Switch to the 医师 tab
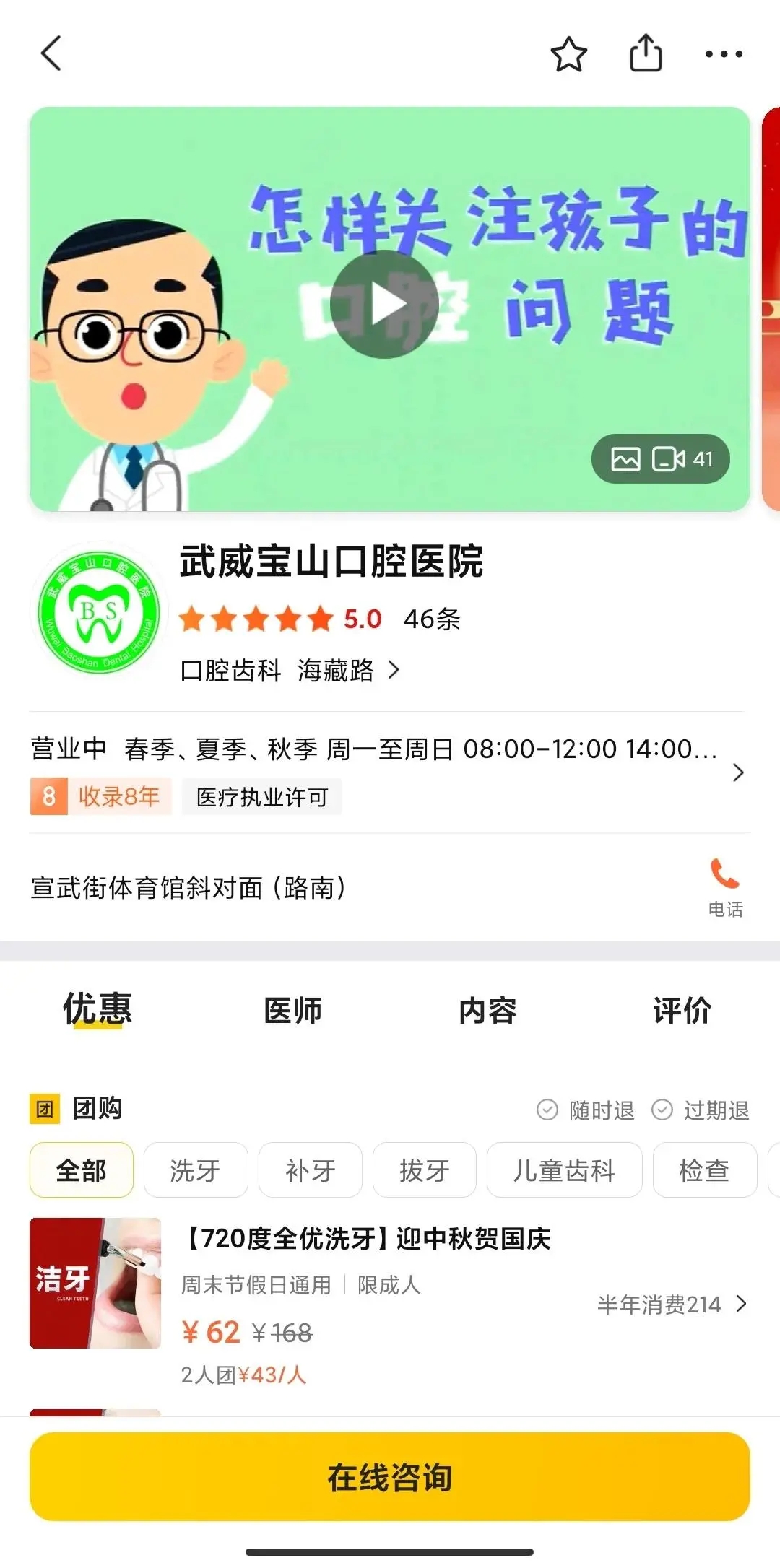This screenshot has height=1568, width=780. (x=292, y=1011)
